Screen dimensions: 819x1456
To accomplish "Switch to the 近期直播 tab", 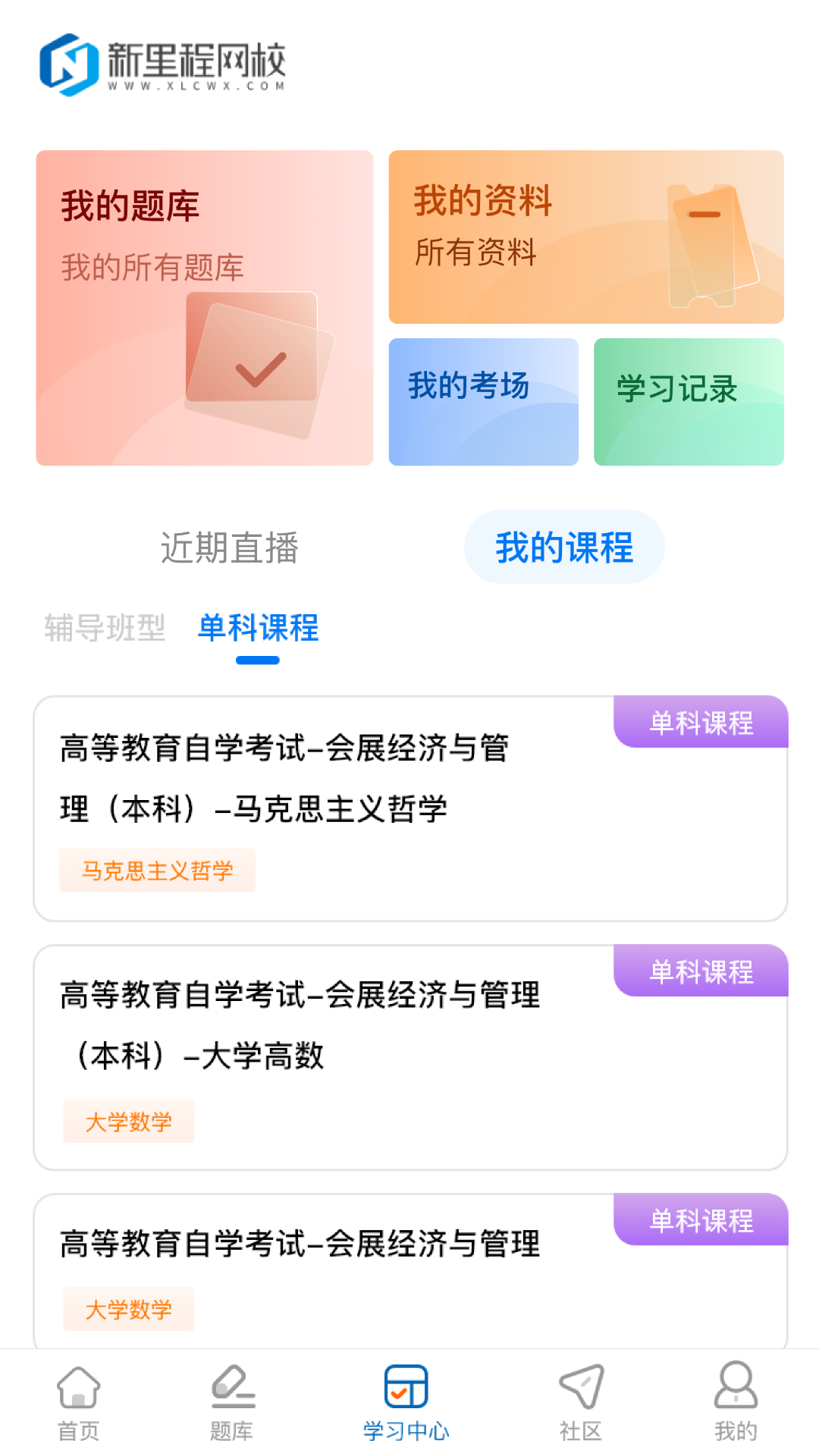I will coord(230,548).
